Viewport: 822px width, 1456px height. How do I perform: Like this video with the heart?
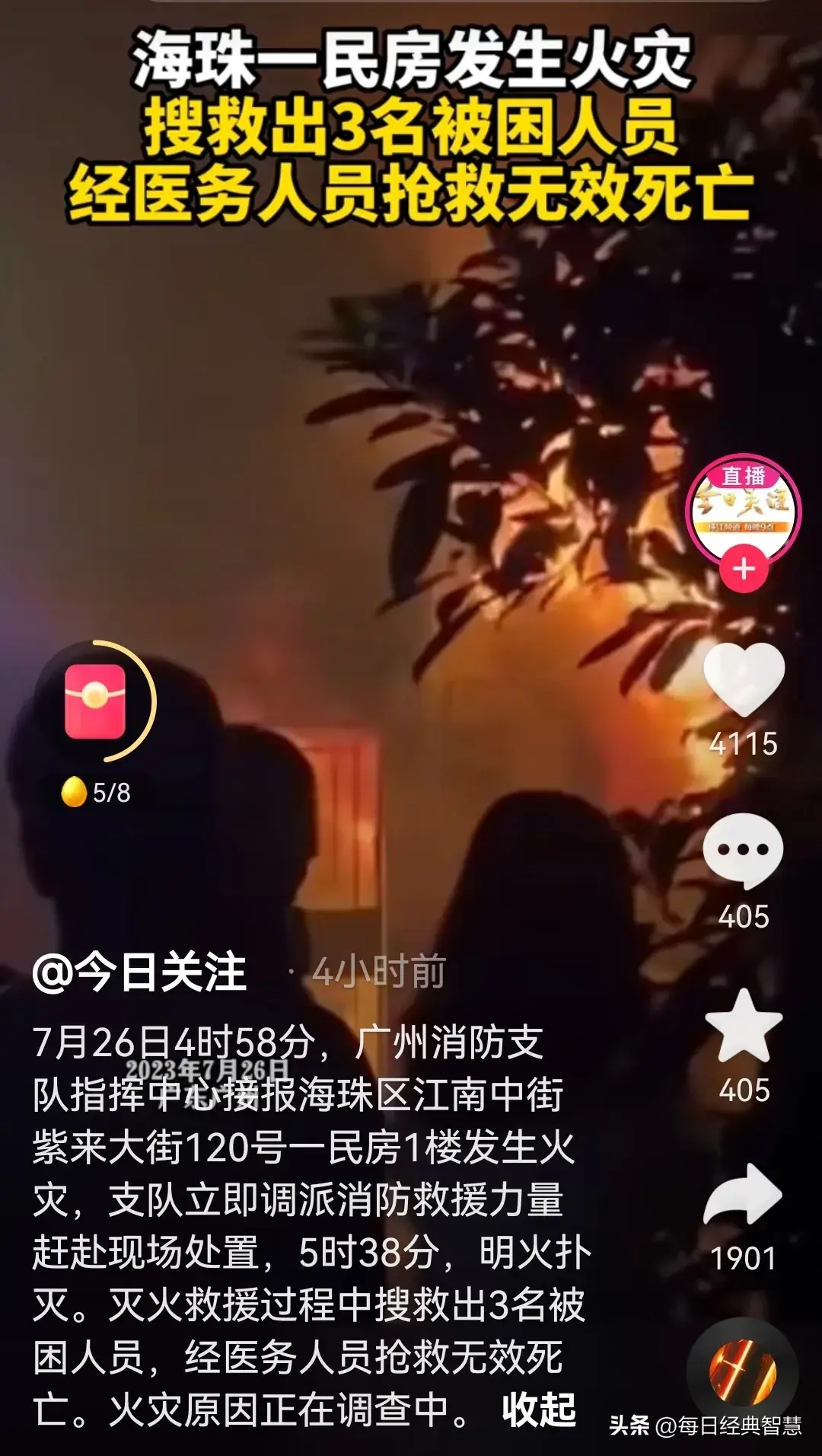click(744, 679)
